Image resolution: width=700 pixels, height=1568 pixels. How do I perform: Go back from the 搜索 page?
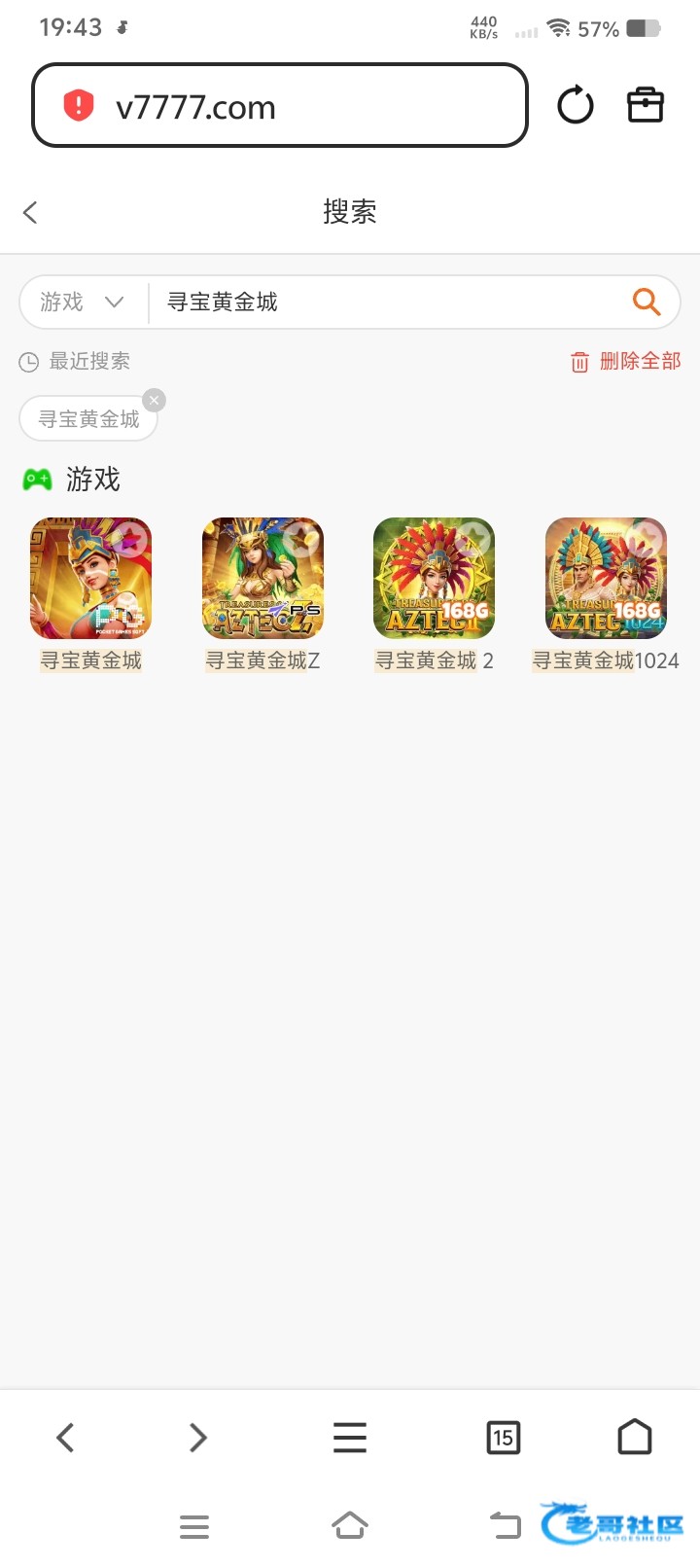coord(30,212)
